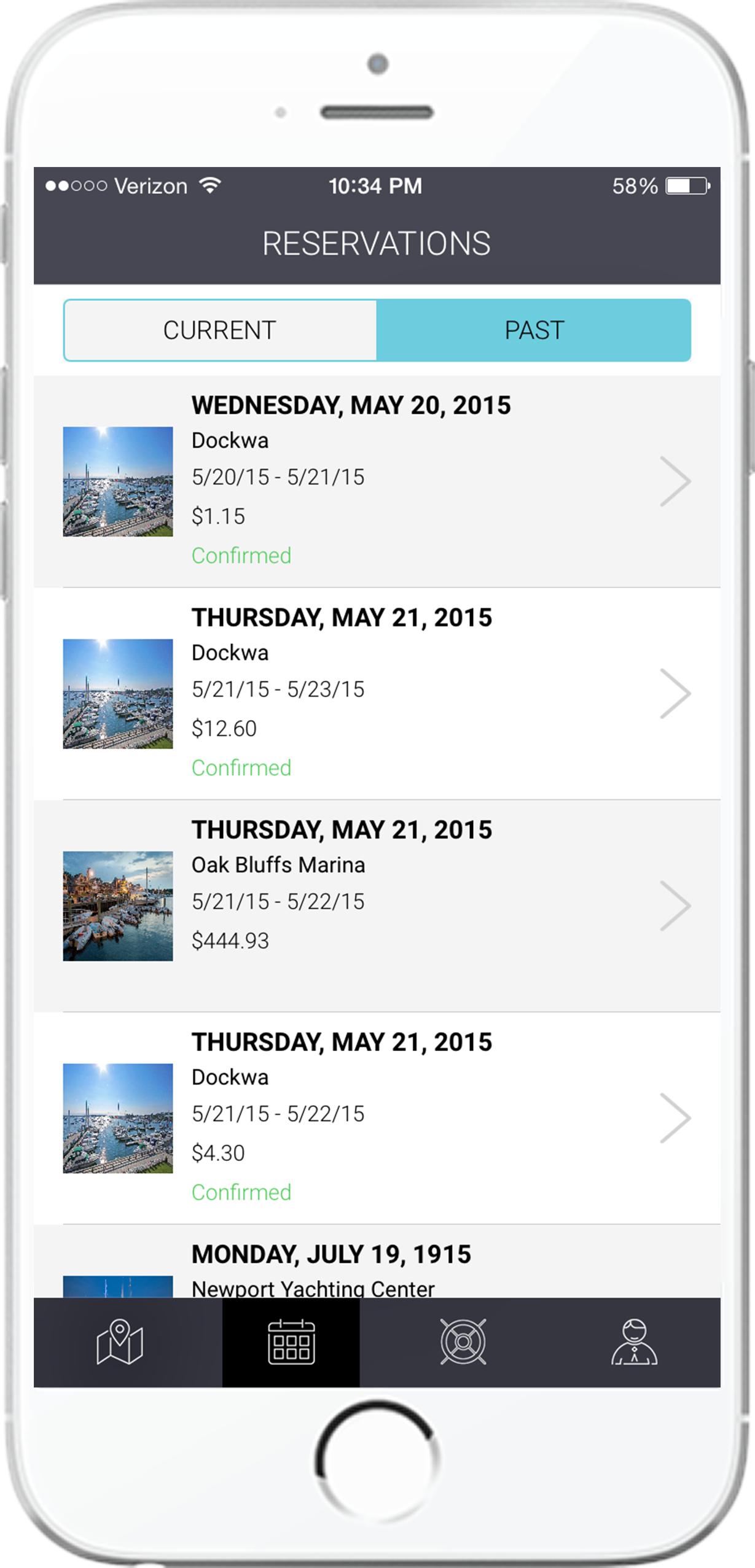The height and width of the screenshot is (1568, 755).
Task: Select the Past reservations tab
Action: (x=534, y=330)
